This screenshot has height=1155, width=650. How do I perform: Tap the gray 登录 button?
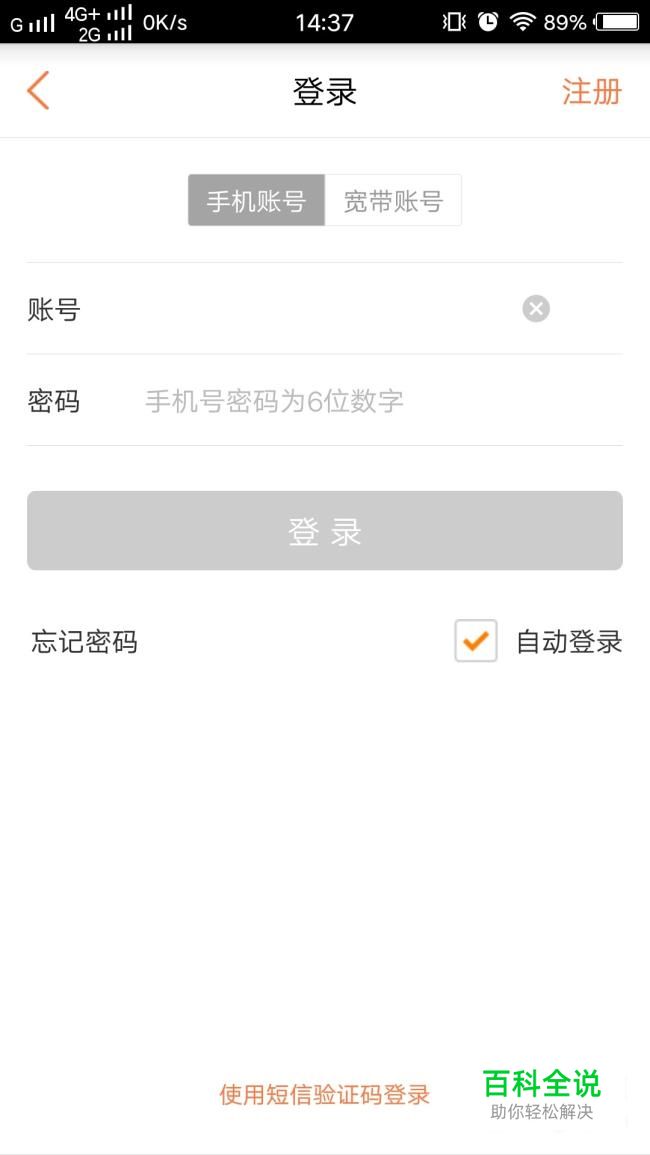click(325, 530)
